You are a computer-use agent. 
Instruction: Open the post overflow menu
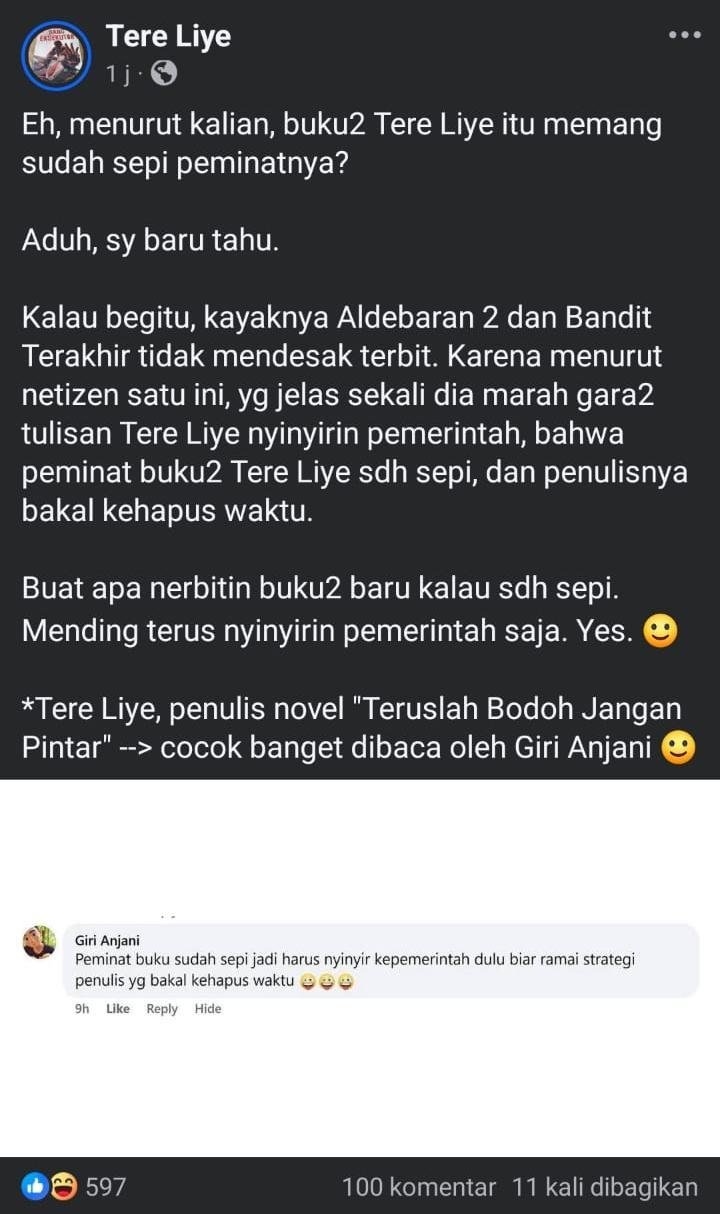[684, 35]
